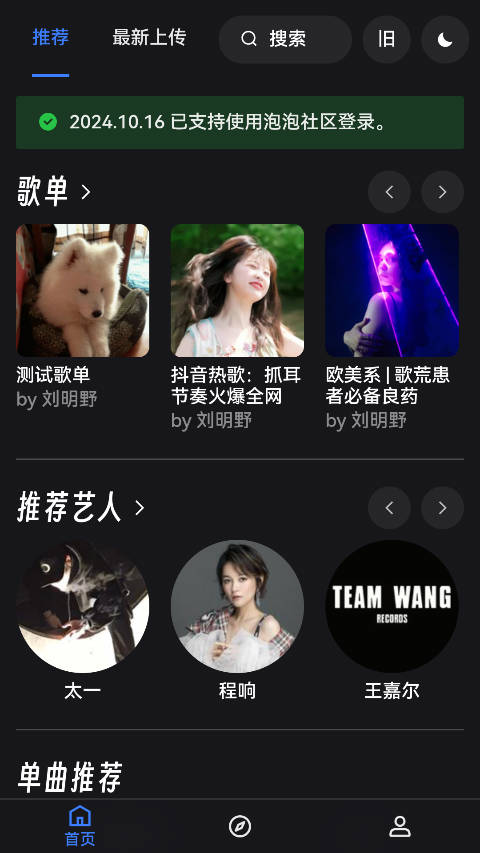The height and width of the screenshot is (853, 480).
Task: Select the 推荐 tab
Action: tap(51, 38)
